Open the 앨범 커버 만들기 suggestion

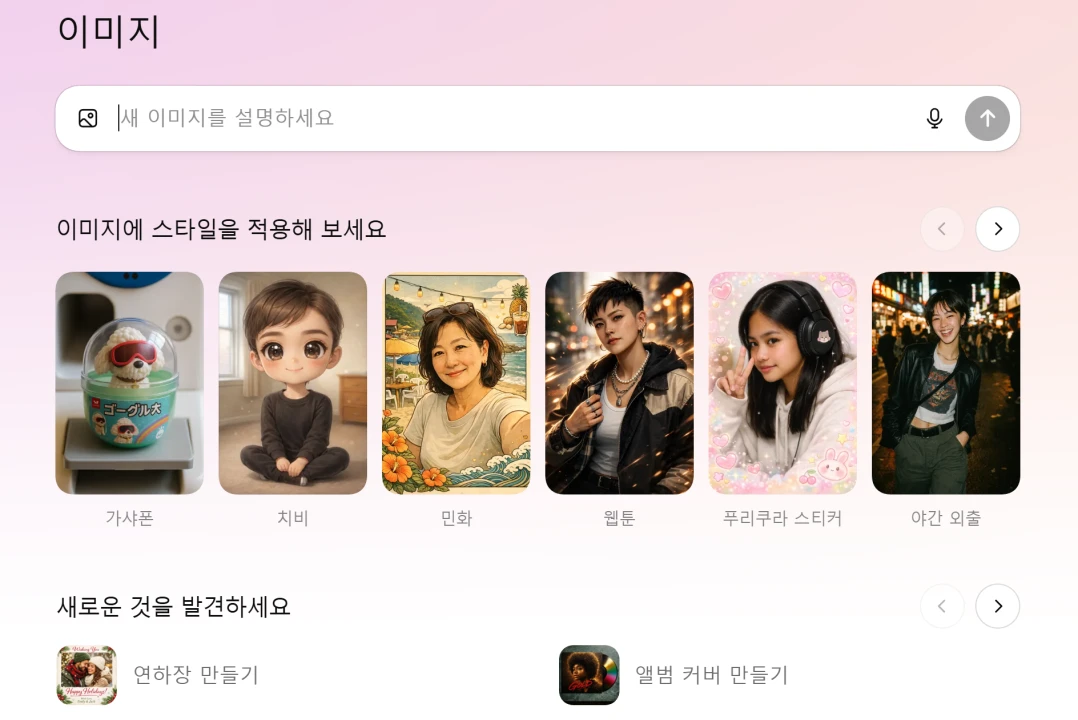710,675
